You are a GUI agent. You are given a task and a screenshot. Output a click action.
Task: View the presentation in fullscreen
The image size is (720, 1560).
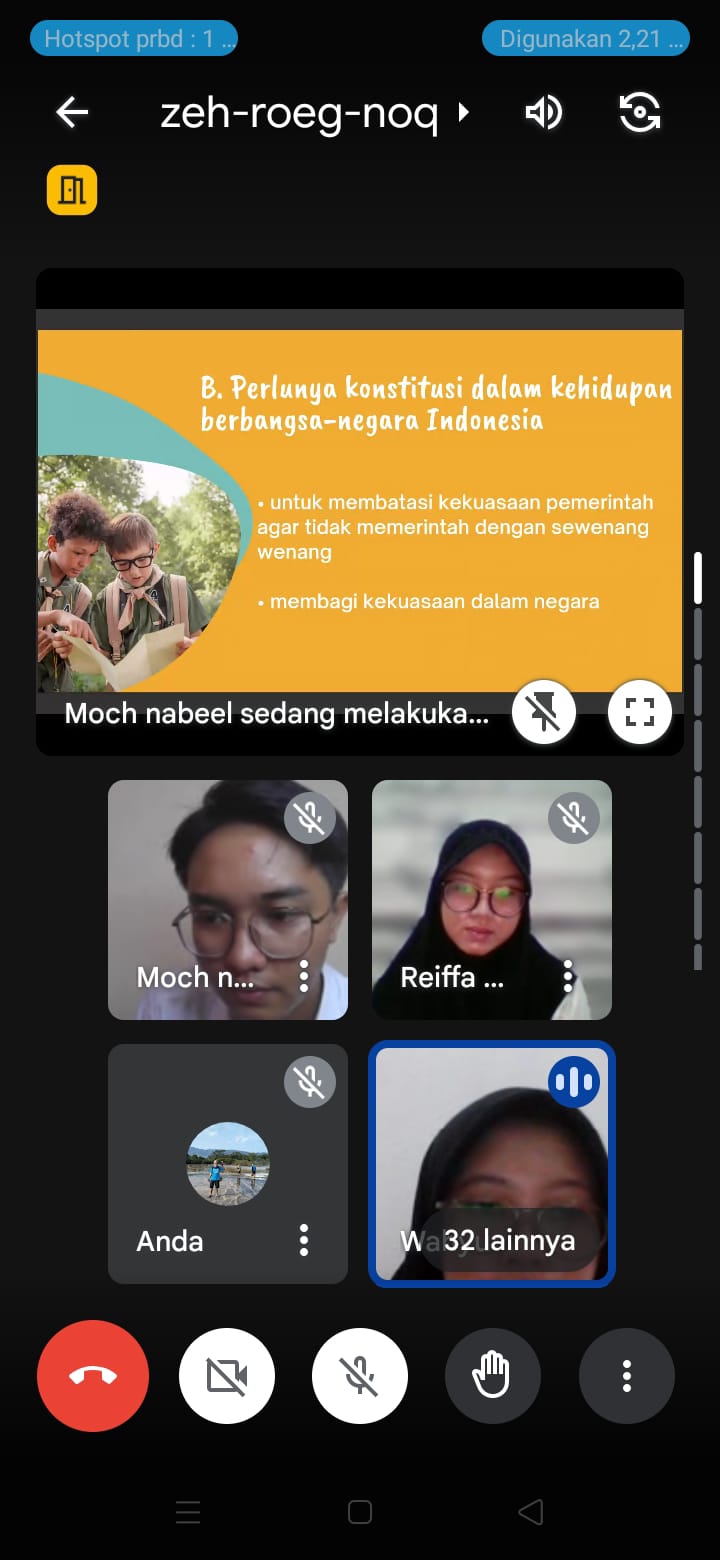pos(639,712)
